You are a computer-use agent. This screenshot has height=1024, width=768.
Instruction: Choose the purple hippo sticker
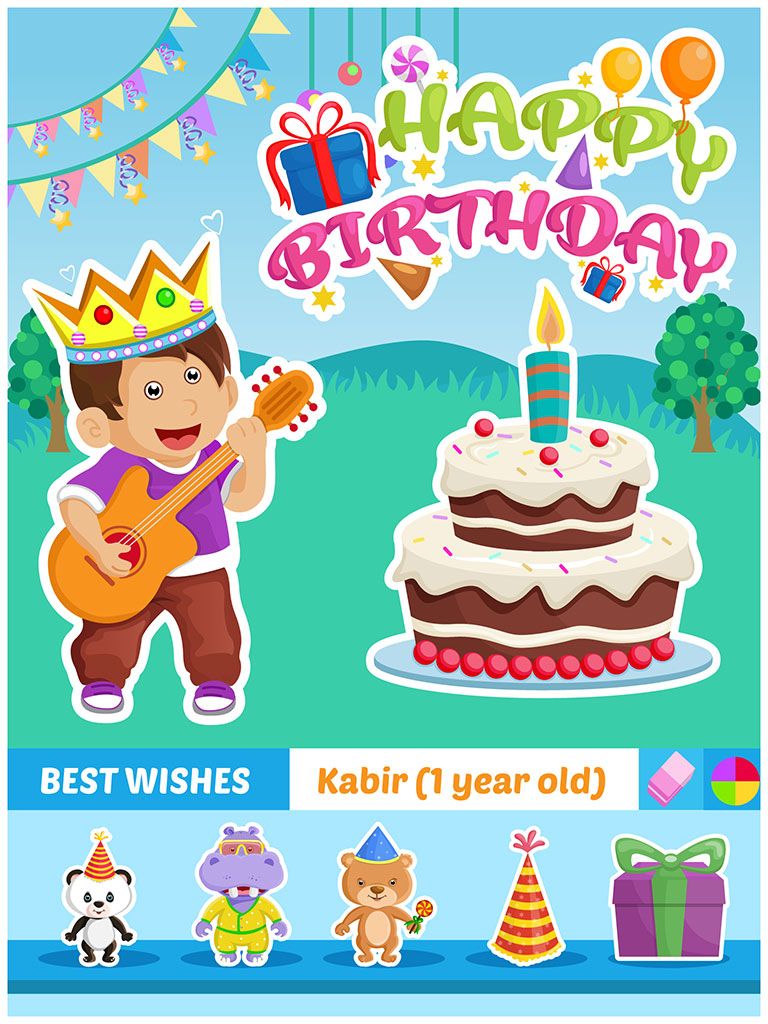(241, 894)
